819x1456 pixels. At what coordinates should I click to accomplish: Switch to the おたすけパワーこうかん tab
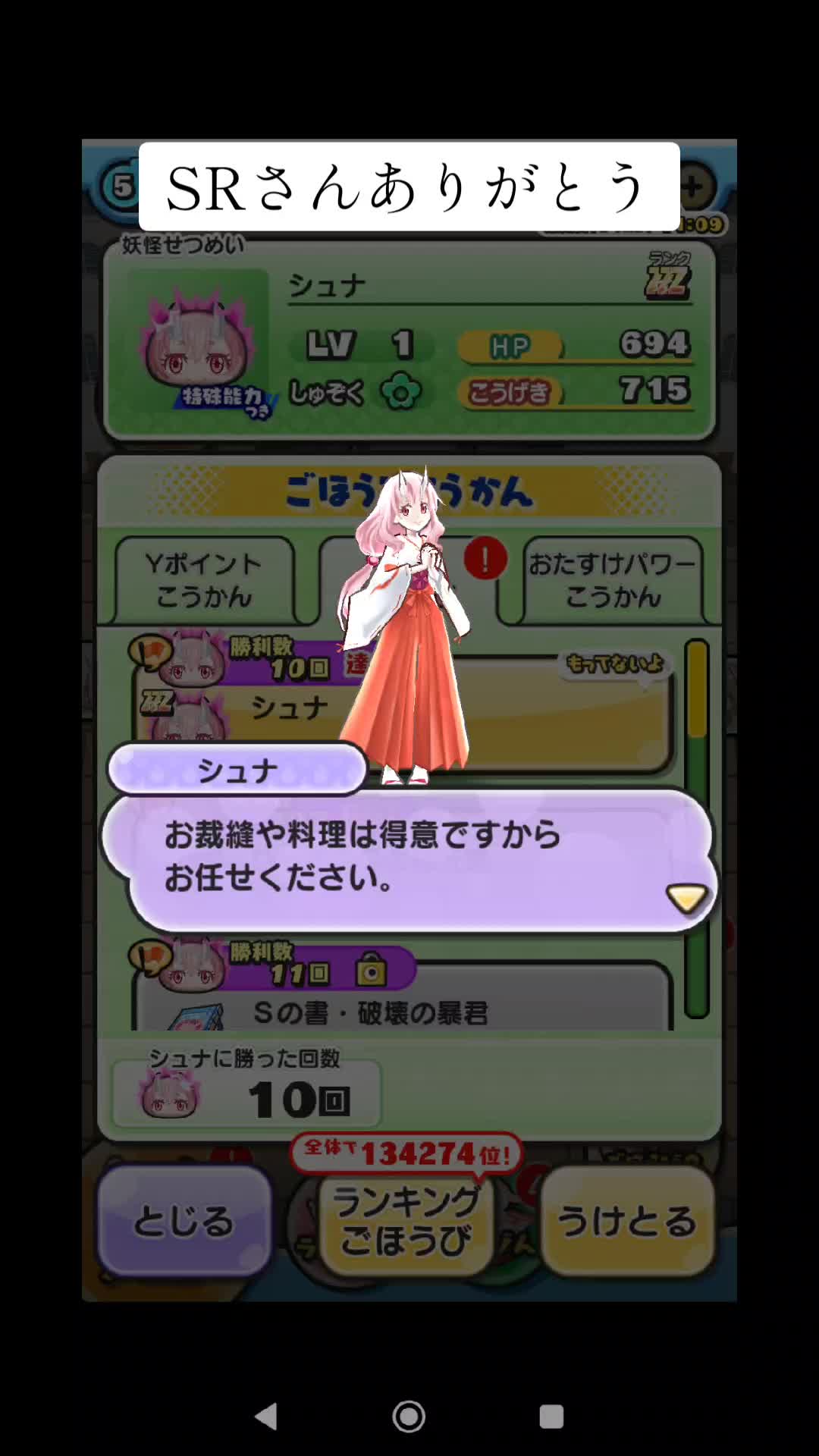pyautogui.click(x=612, y=580)
